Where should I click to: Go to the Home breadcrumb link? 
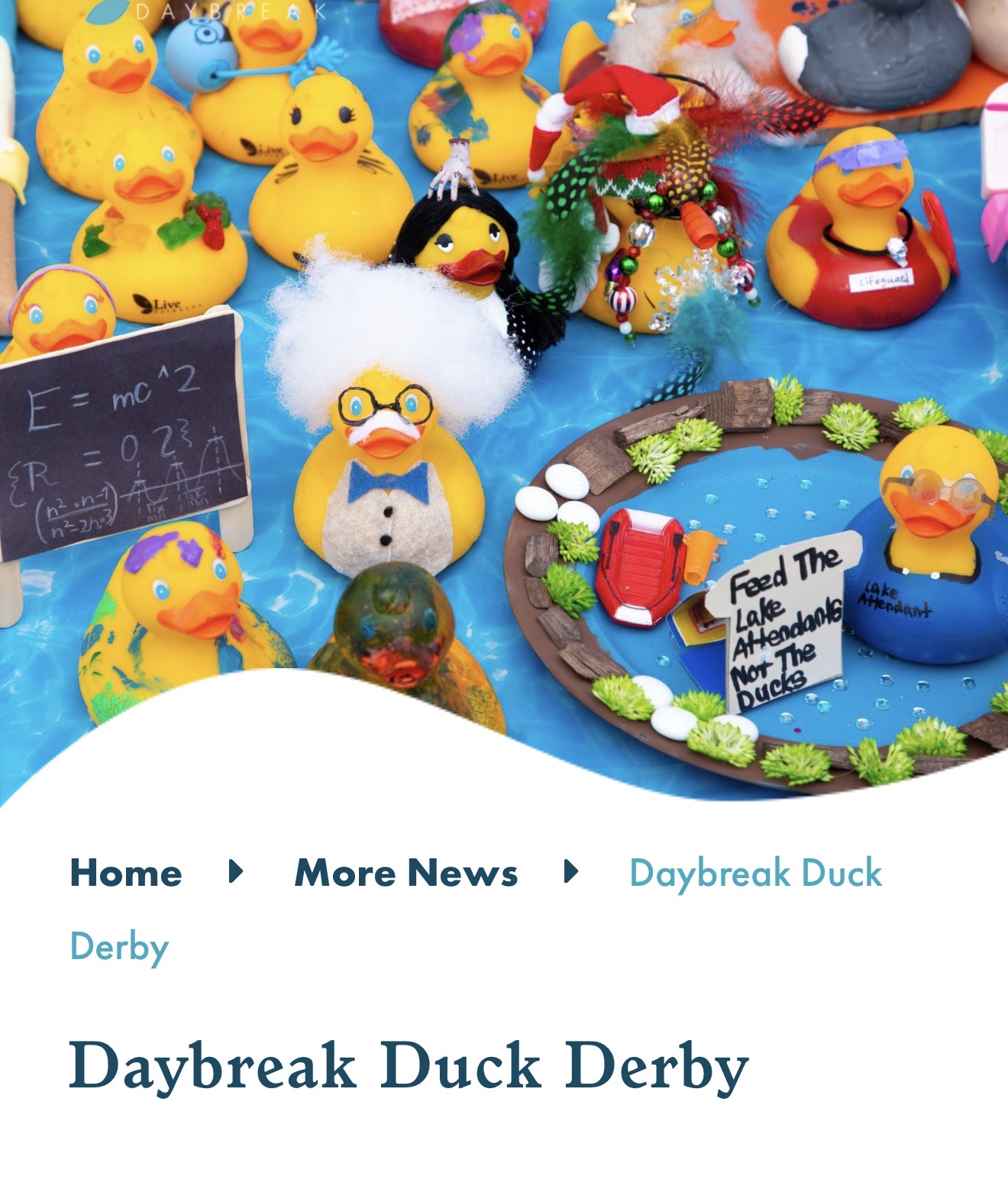click(x=126, y=873)
